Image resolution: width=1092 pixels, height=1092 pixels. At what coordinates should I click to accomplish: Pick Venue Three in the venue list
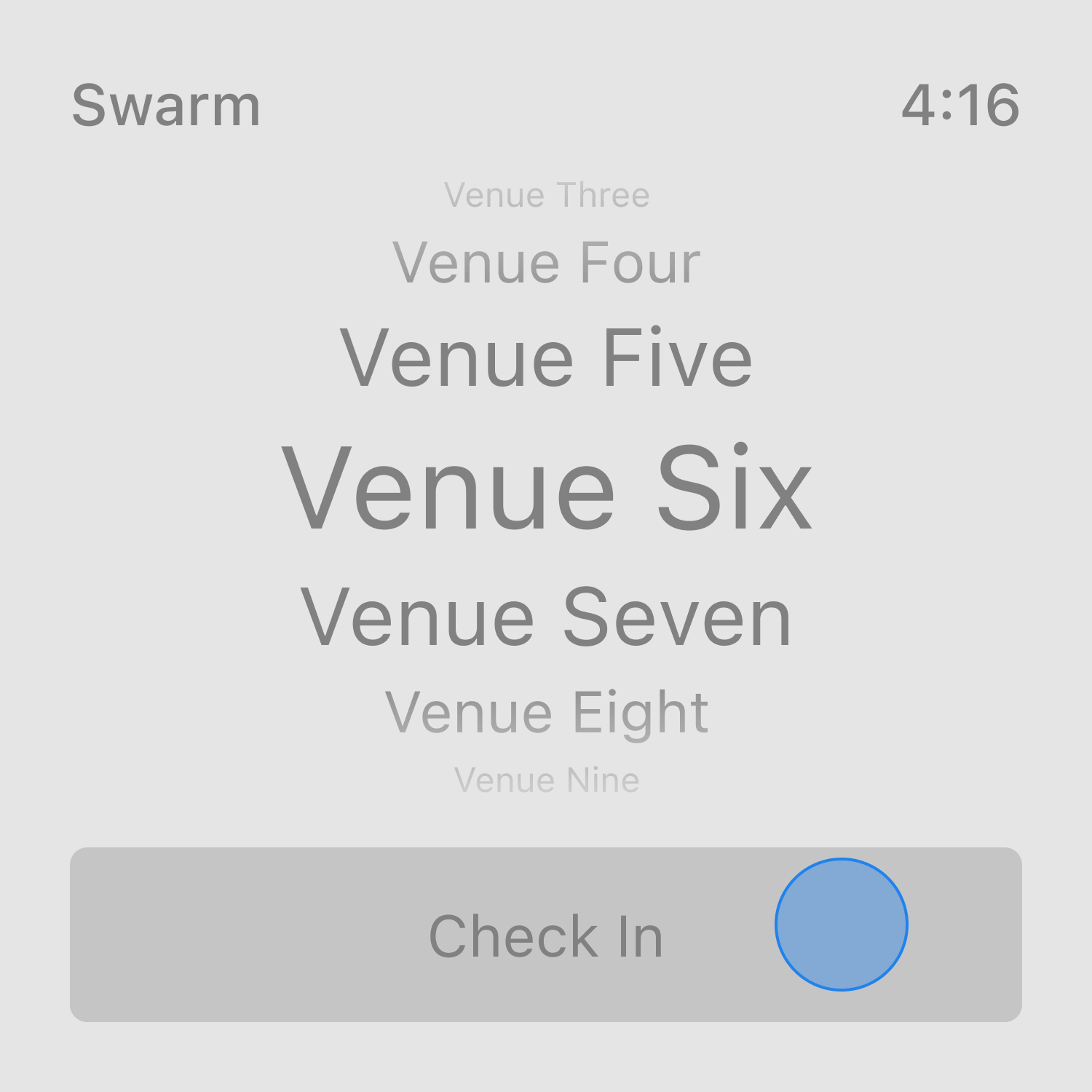[546, 196]
